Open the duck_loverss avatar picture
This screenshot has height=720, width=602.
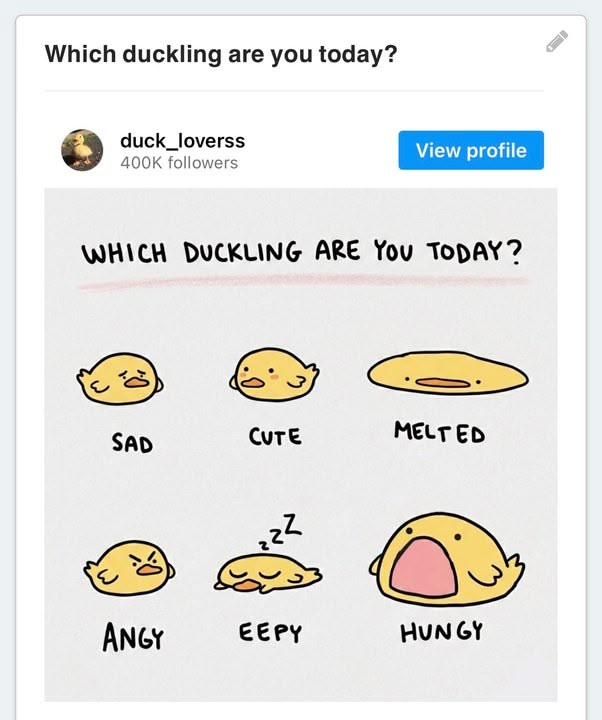[82, 150]
